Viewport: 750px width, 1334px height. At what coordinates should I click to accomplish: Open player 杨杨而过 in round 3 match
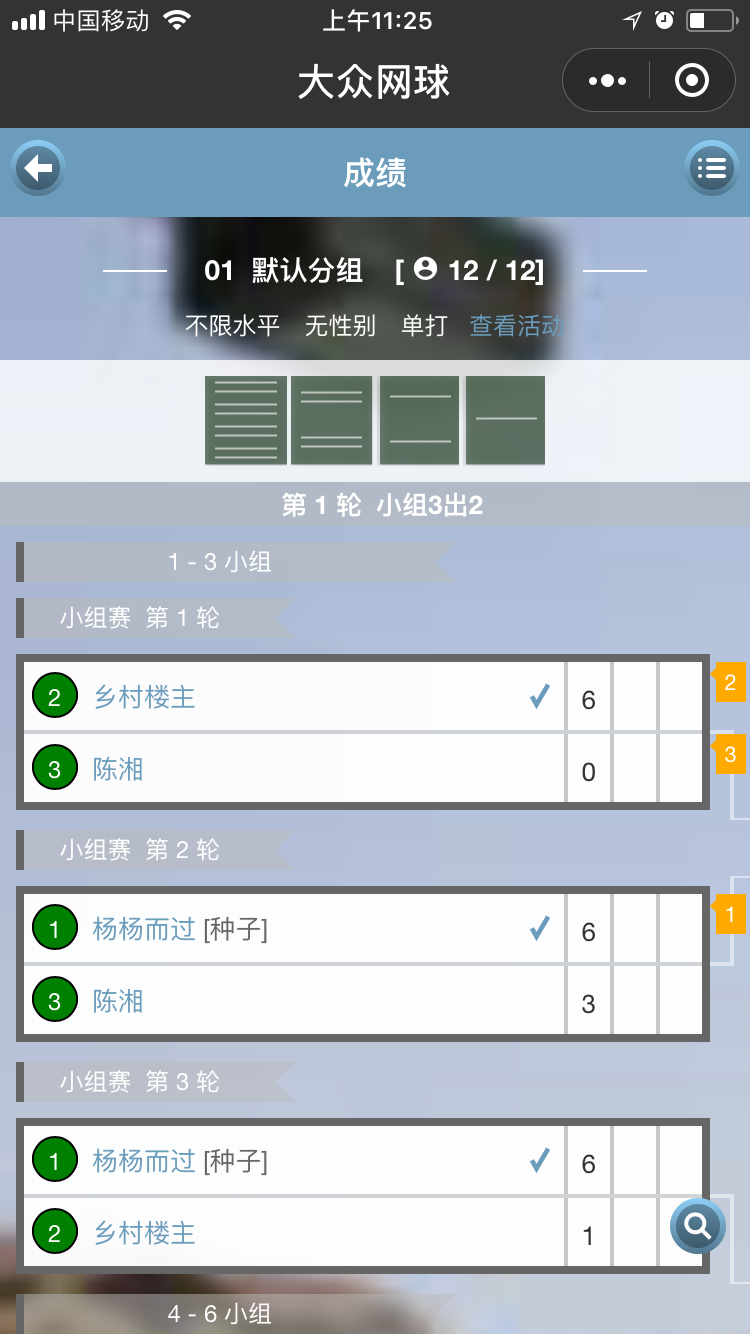(x=144, y=1161)
